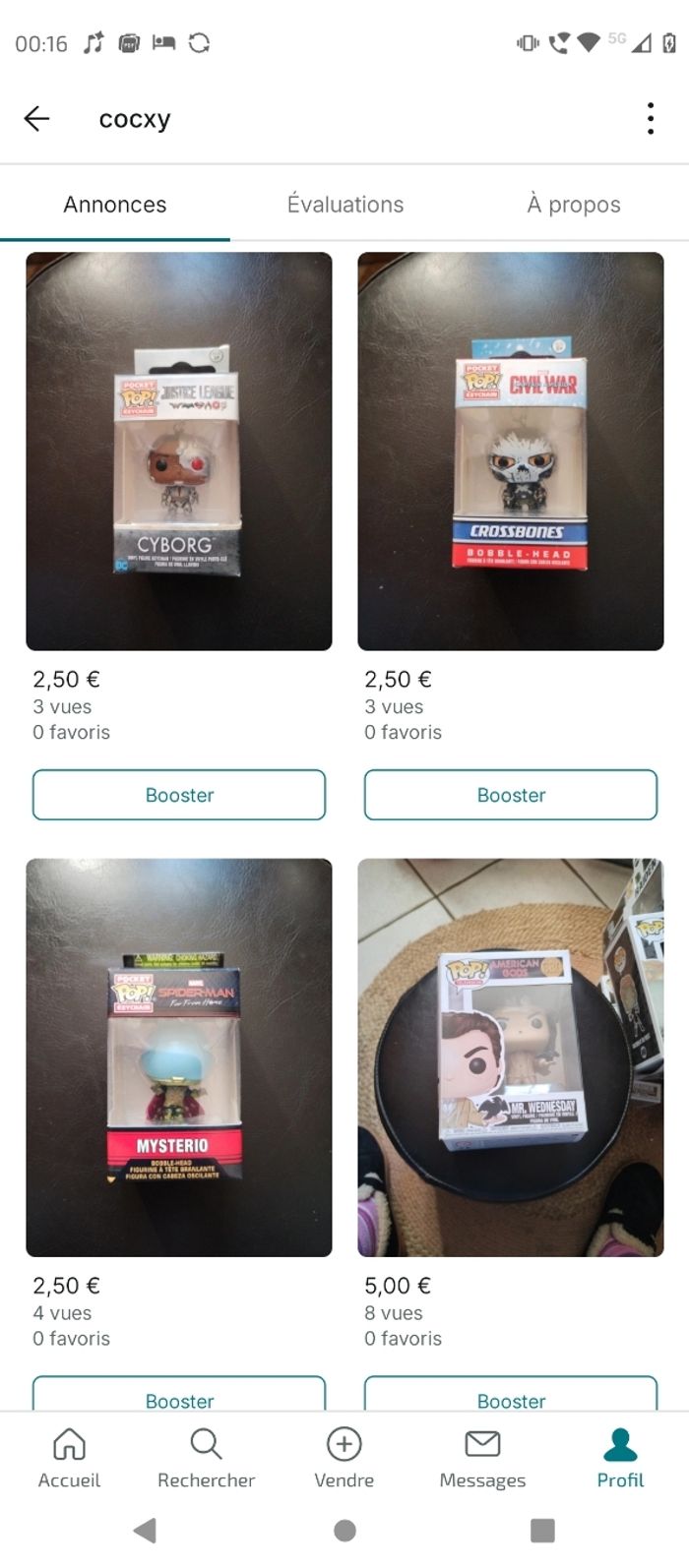The height and width of the screenshot is (1568, 689).
Task: Start selling with the Vendre tab
Action: pos(344,1458)
